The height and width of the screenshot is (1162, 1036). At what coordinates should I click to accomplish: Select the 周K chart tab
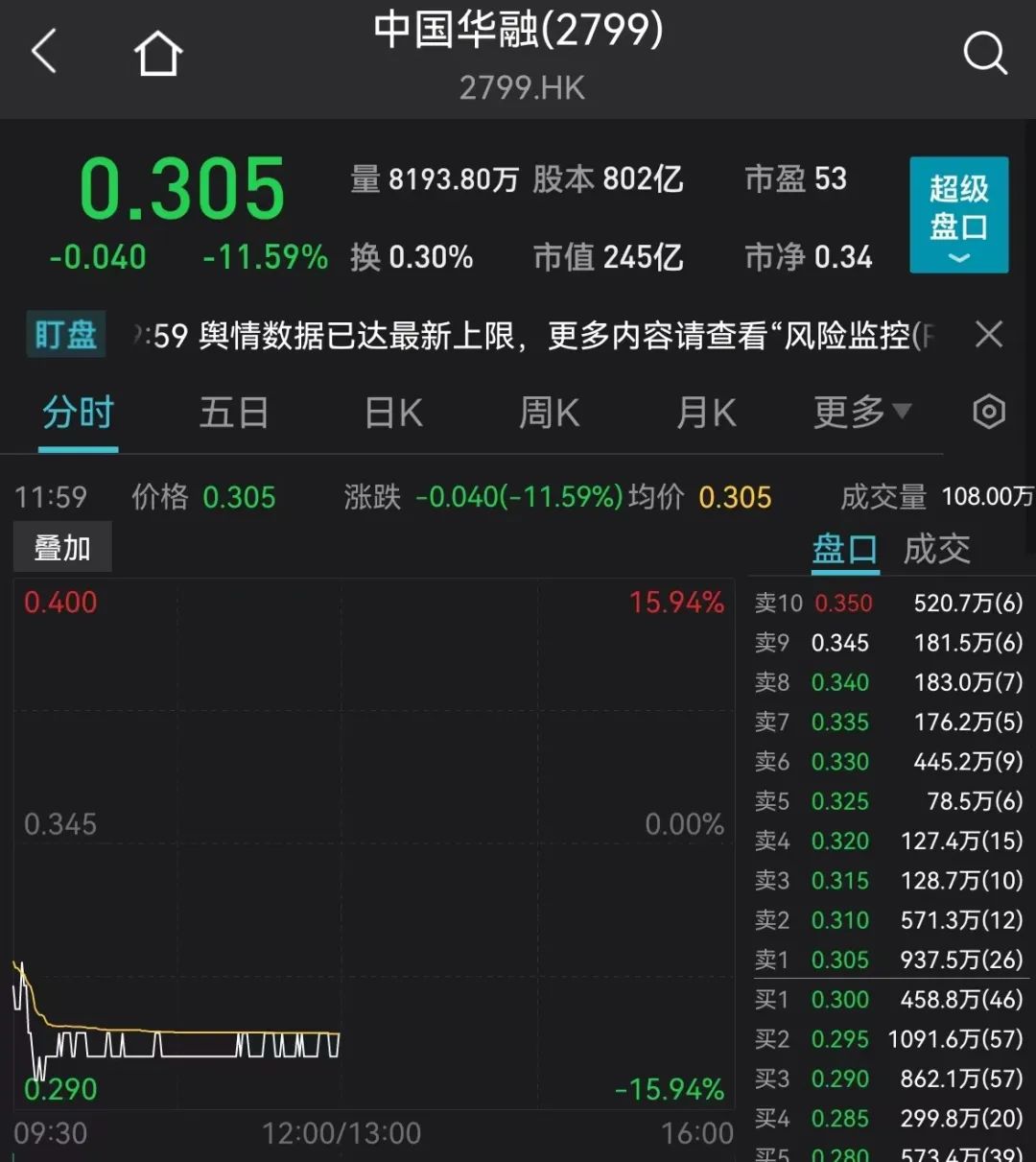[549, 414]
